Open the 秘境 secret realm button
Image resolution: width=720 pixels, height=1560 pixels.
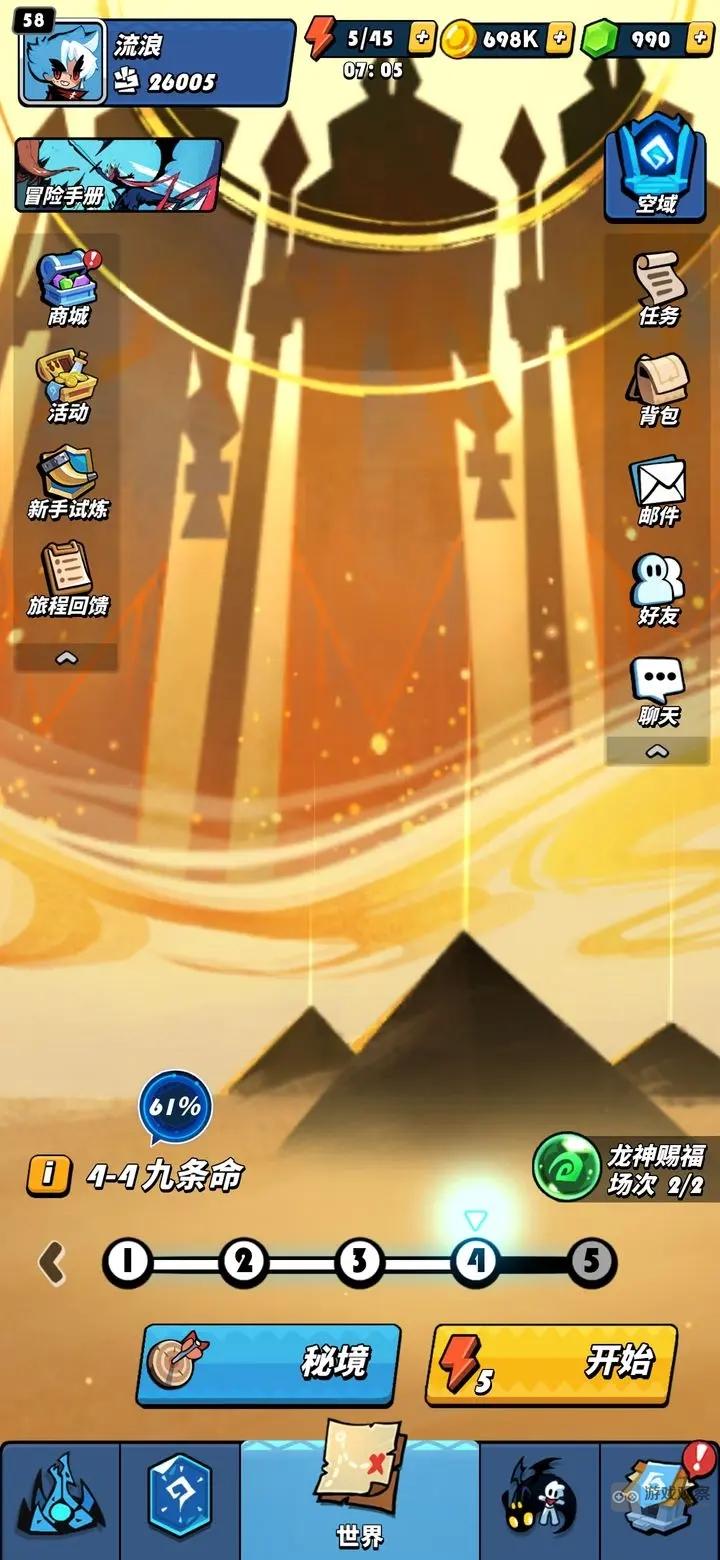click(x=268, y=1365)
